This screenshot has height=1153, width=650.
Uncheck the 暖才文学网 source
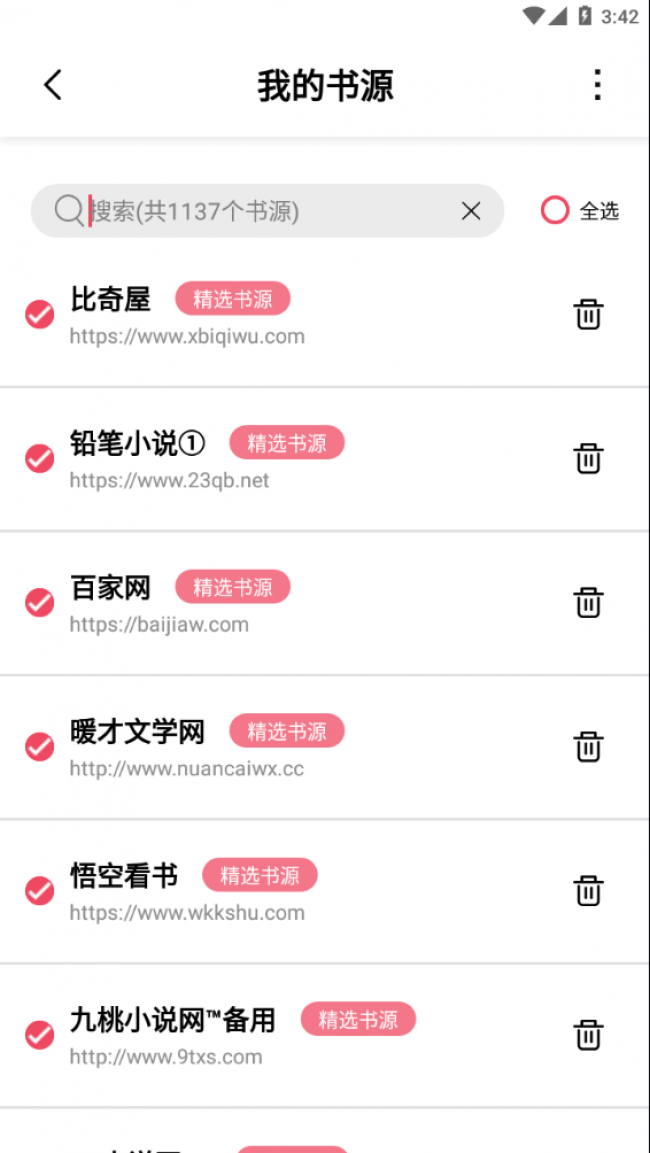(x=40, y=747)
